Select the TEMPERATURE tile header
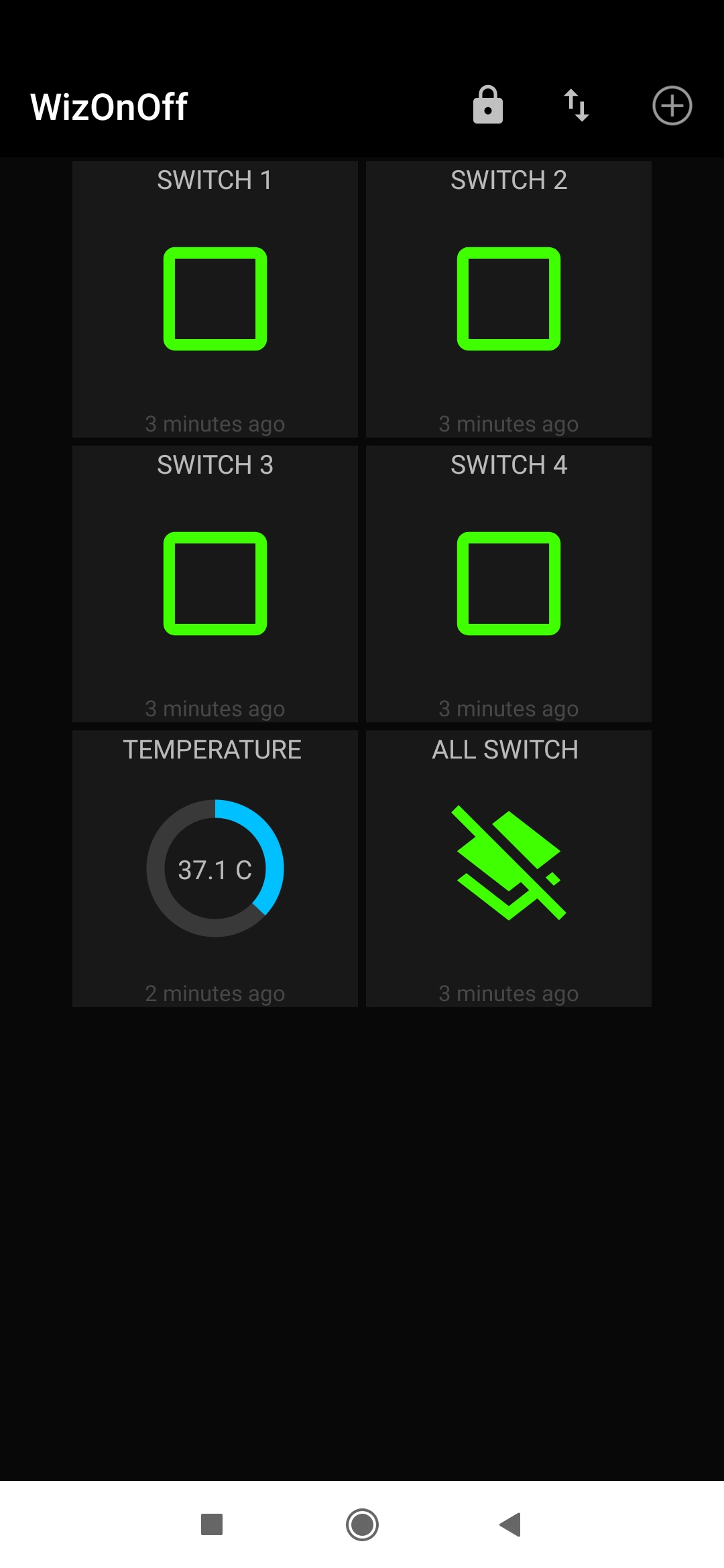 point(213,750)
